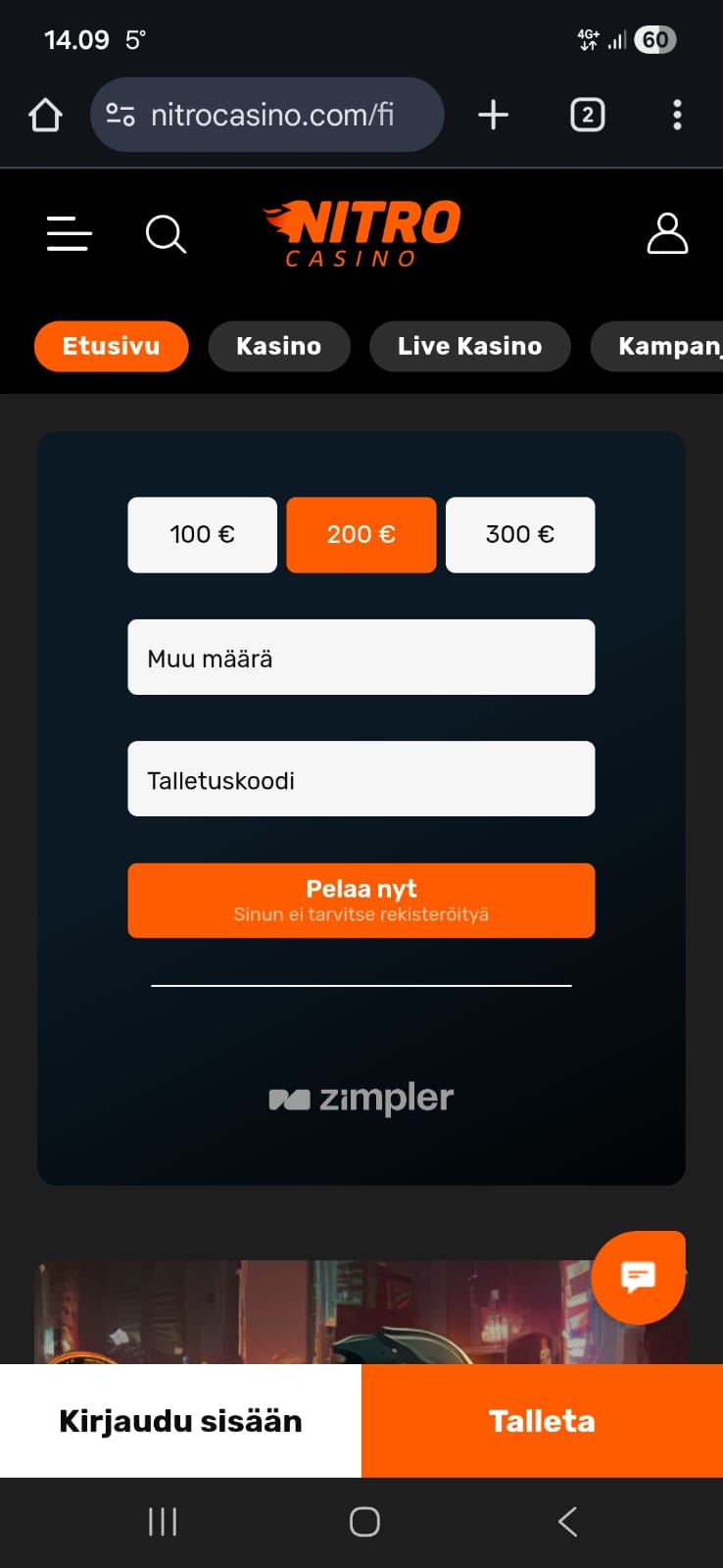Click the Nitro Casino logo
The width and height of the screenshot is (723, 1568).
(361, 232)
